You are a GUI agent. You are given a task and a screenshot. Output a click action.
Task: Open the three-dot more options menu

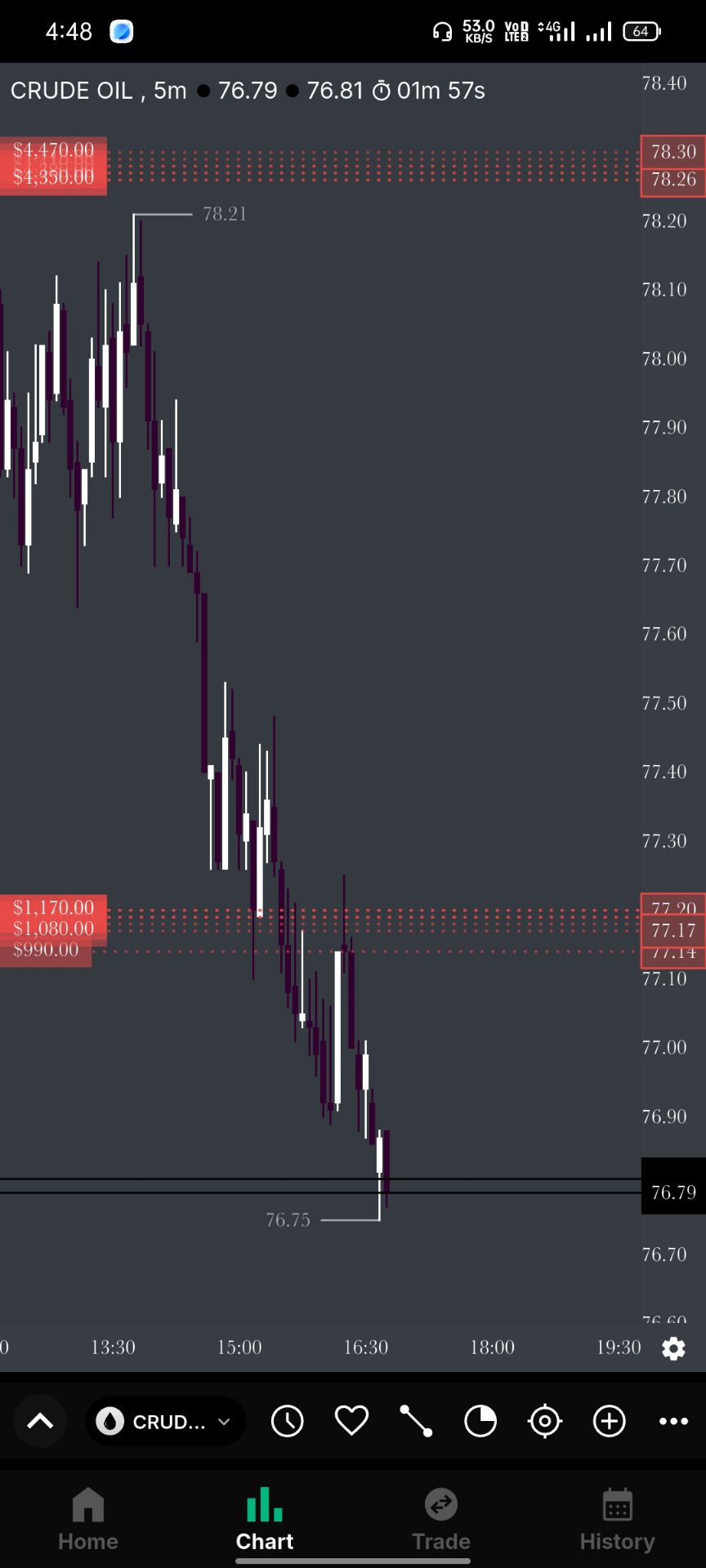coord(673,1422)
